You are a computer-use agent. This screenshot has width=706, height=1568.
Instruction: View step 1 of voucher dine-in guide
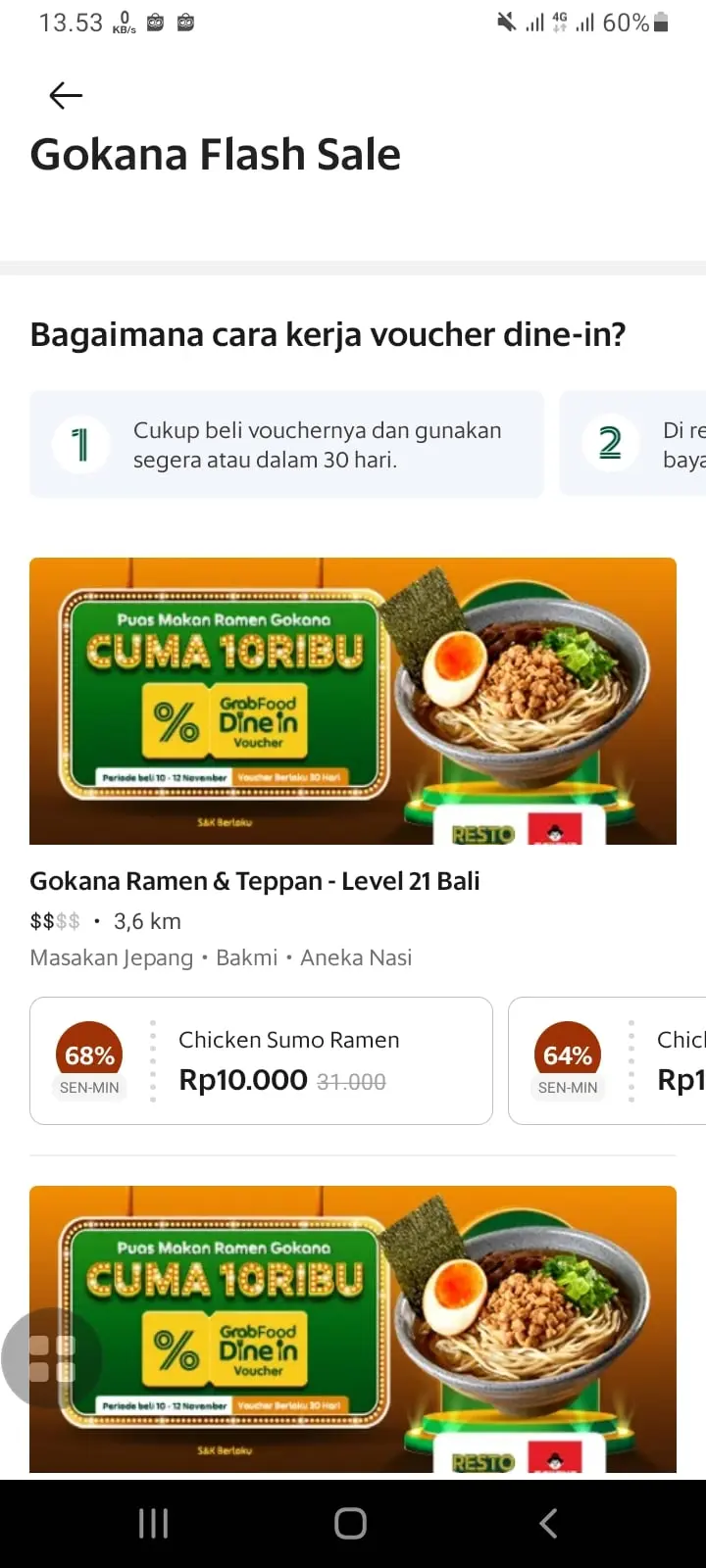(x=286, y=444)
